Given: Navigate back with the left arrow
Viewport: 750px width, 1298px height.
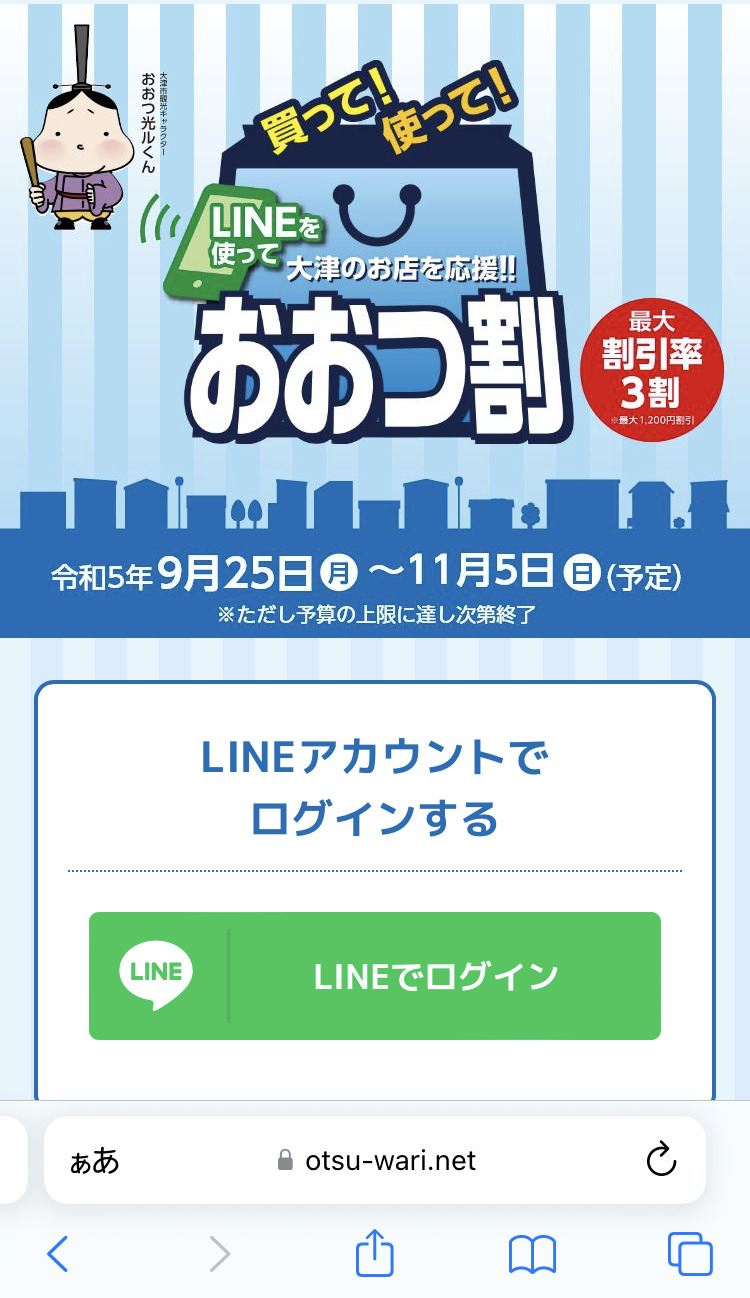Looking at the screenshot, I should coord(57,1253).
